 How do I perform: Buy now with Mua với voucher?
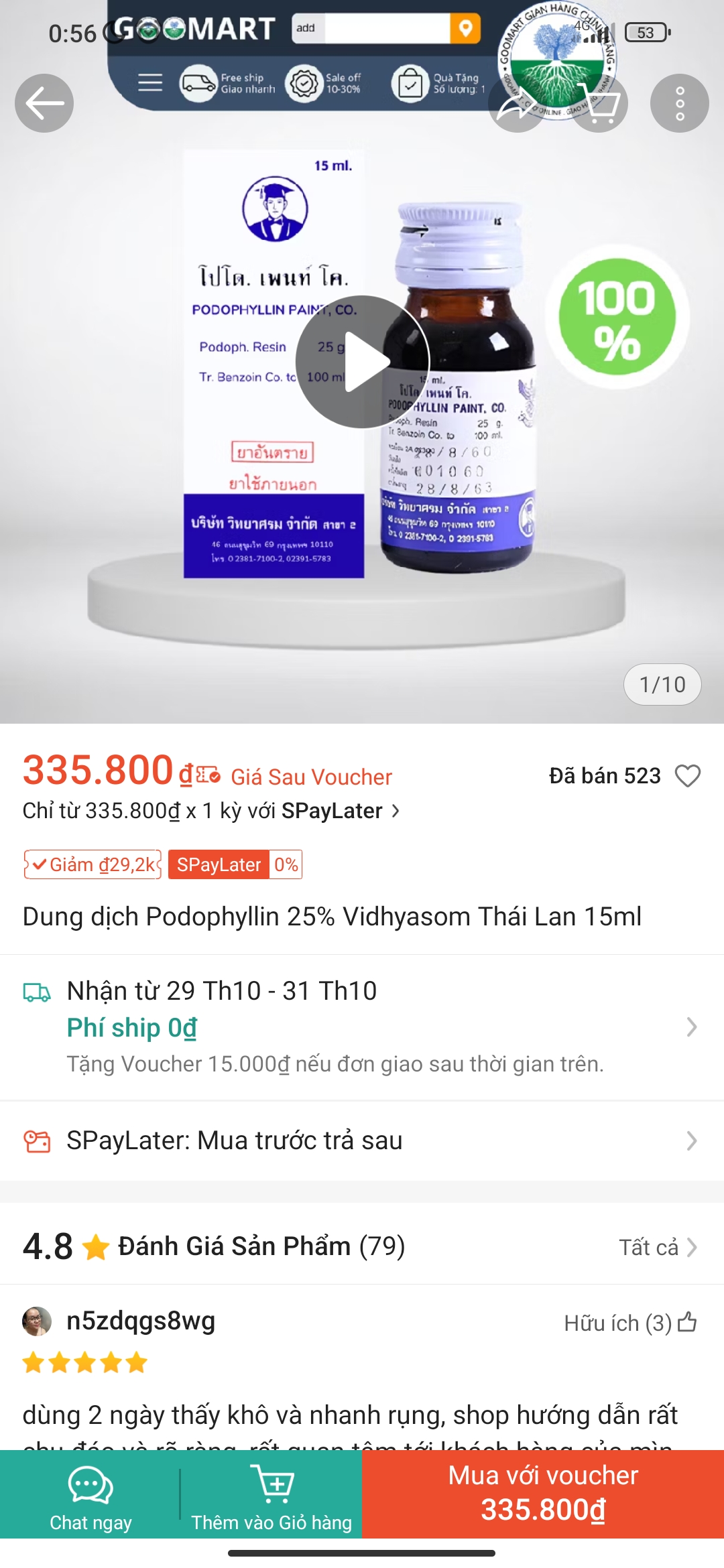point(543,1494)
